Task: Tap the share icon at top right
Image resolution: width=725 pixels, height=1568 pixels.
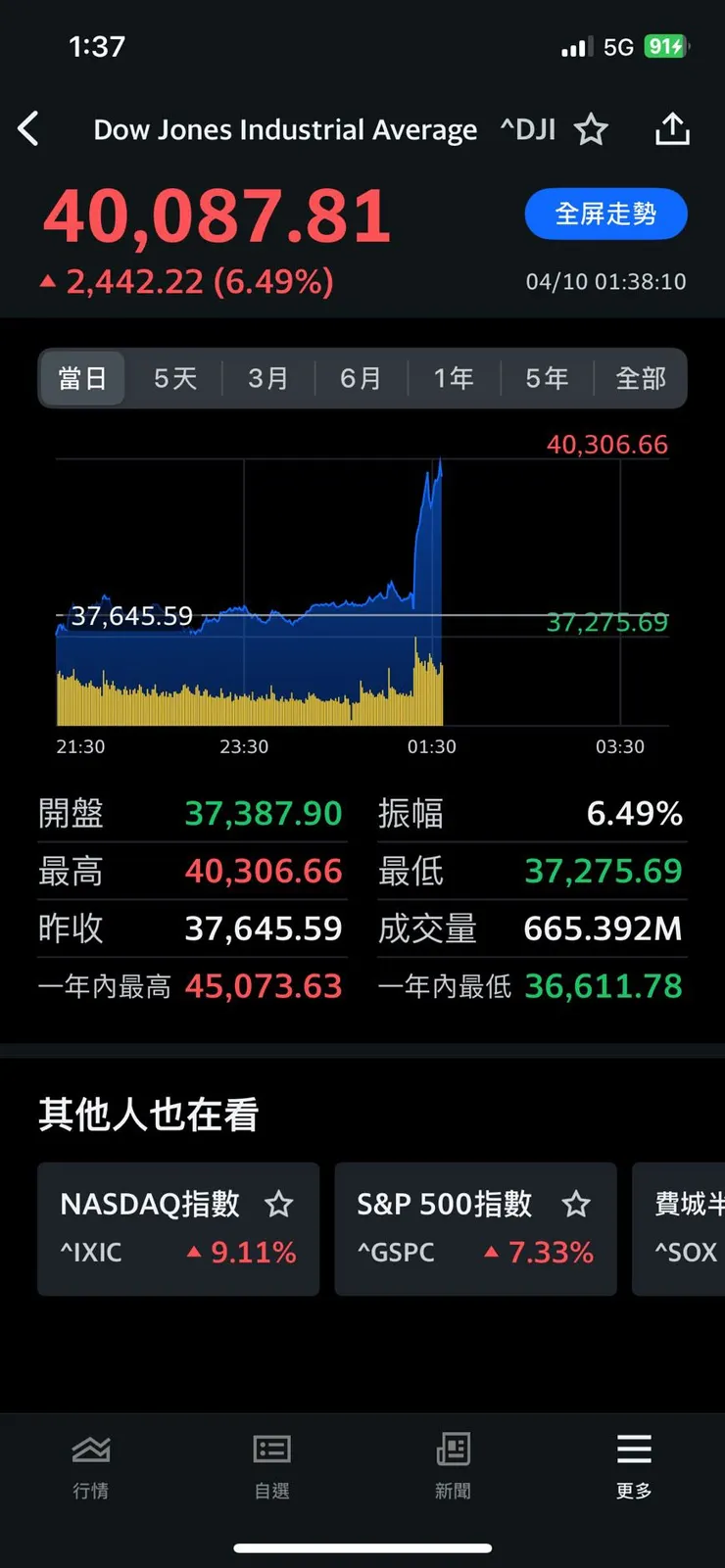Action: pos(672,128)
